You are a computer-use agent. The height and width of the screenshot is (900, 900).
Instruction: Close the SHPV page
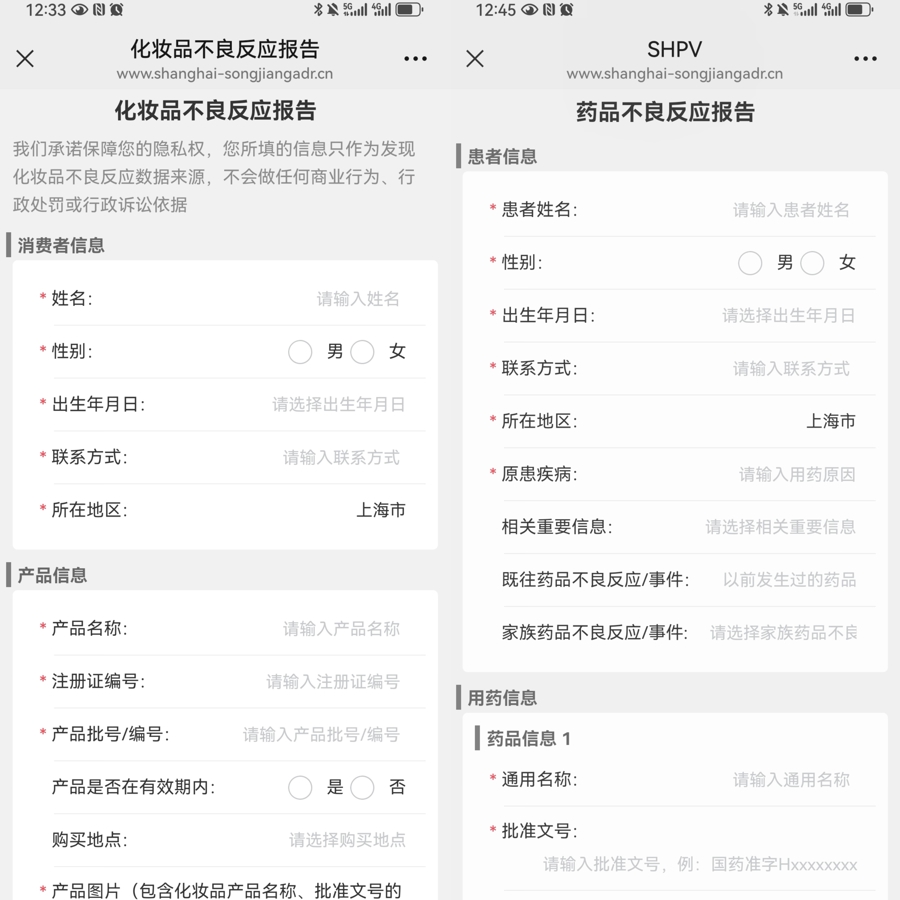tap(475, 59)
